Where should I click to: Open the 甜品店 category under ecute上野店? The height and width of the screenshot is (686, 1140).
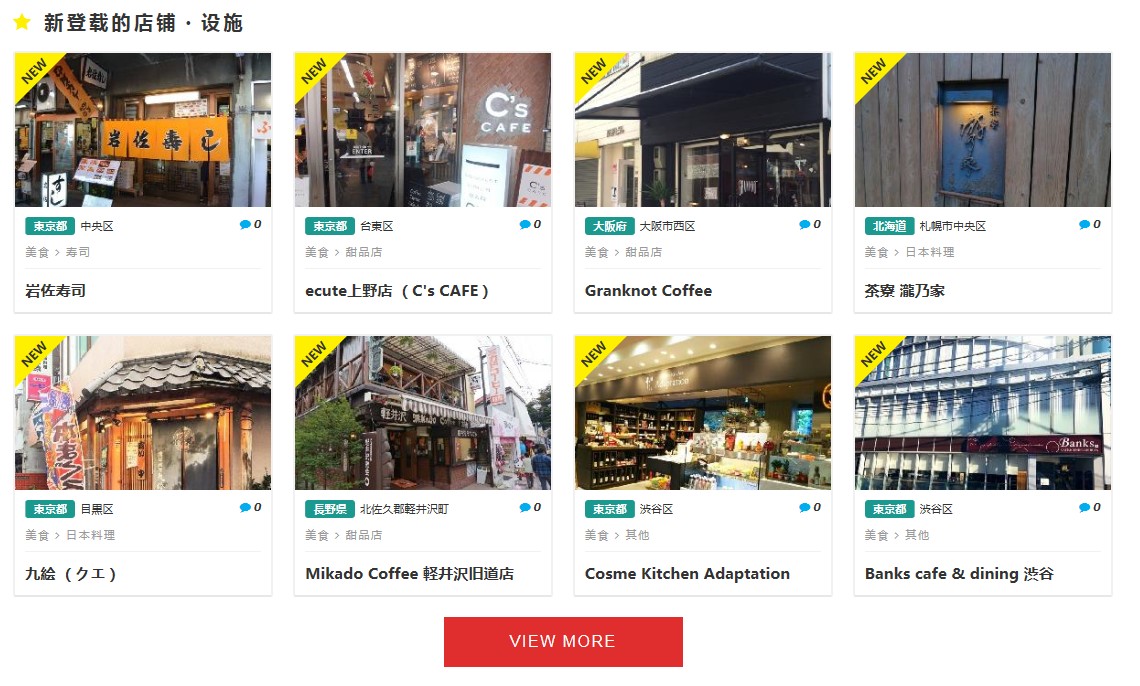click(364, 252)
